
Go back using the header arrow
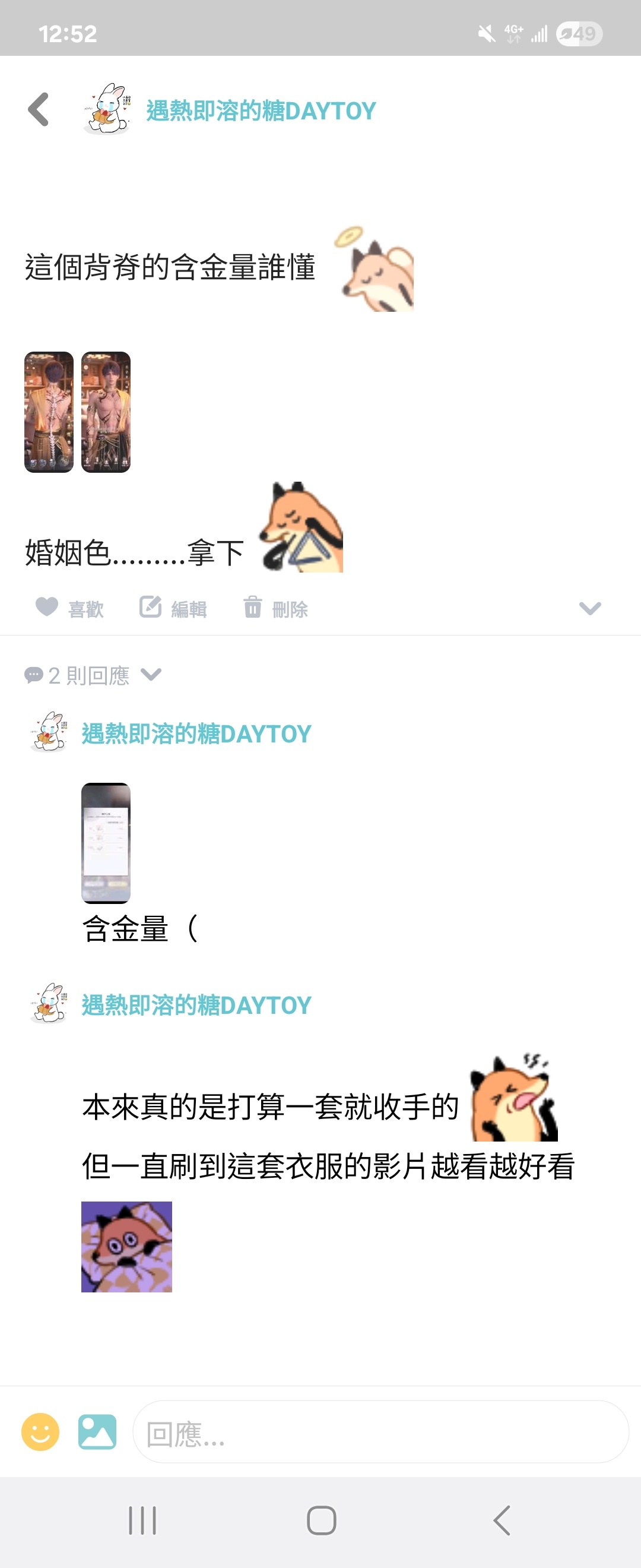pyautogui.click(x=39, y=109)
